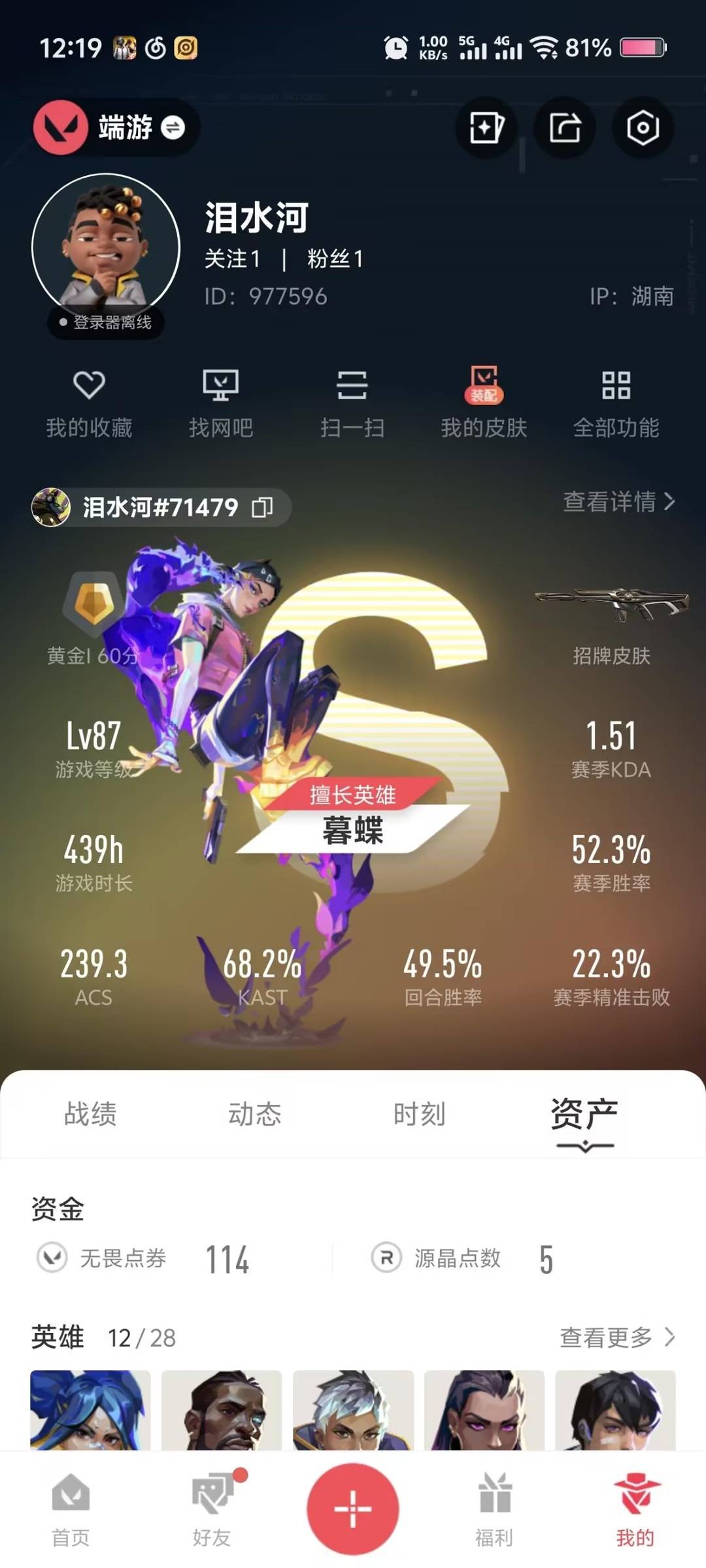Open the card customization icon
706x1568 pixels.
tap(486, 127)
